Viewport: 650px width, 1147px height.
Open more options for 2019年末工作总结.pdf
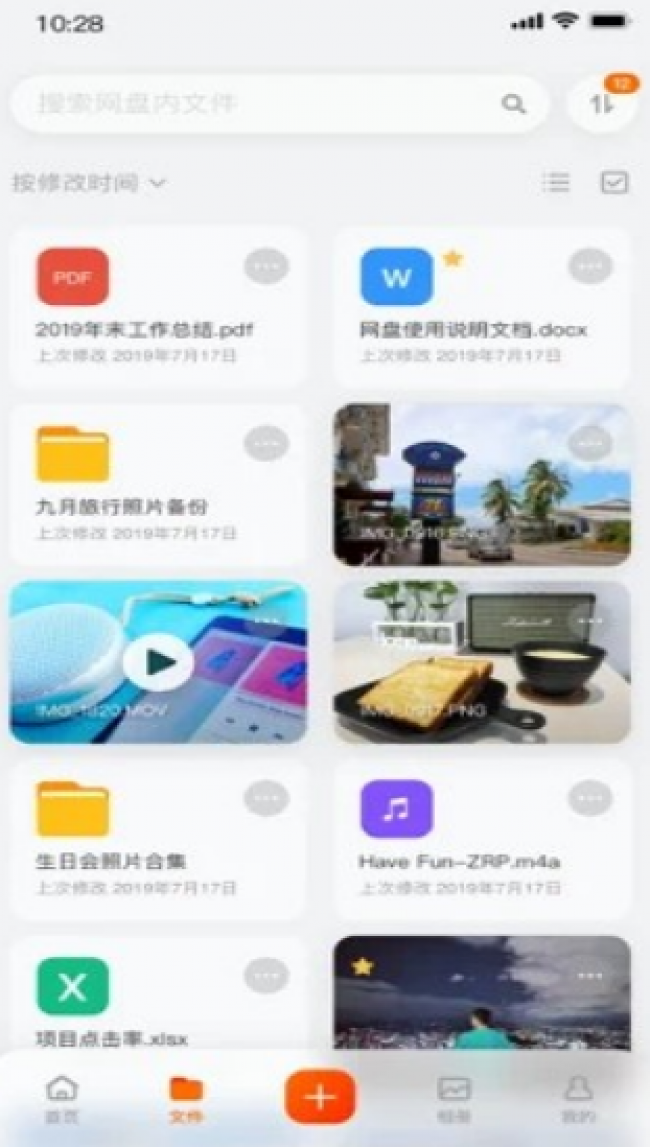tap(266, 267)
